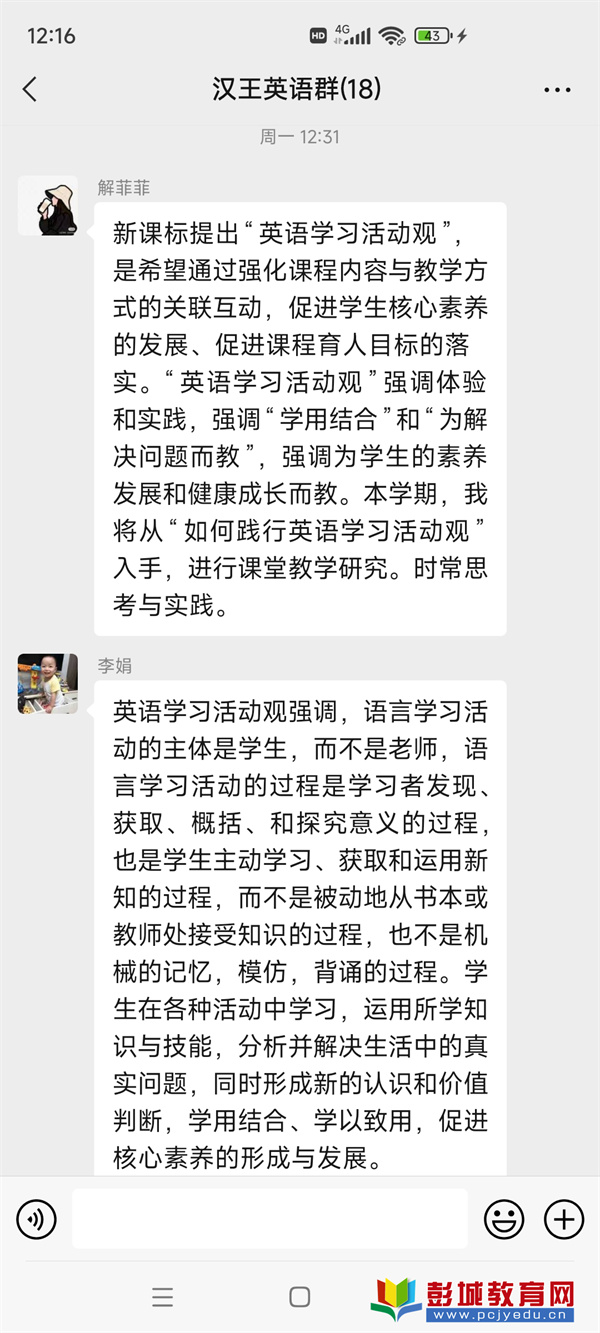Screen dimensions: 600x1333
Task: Open the chat info overflow menu
Action: click(x=557, y=89)
